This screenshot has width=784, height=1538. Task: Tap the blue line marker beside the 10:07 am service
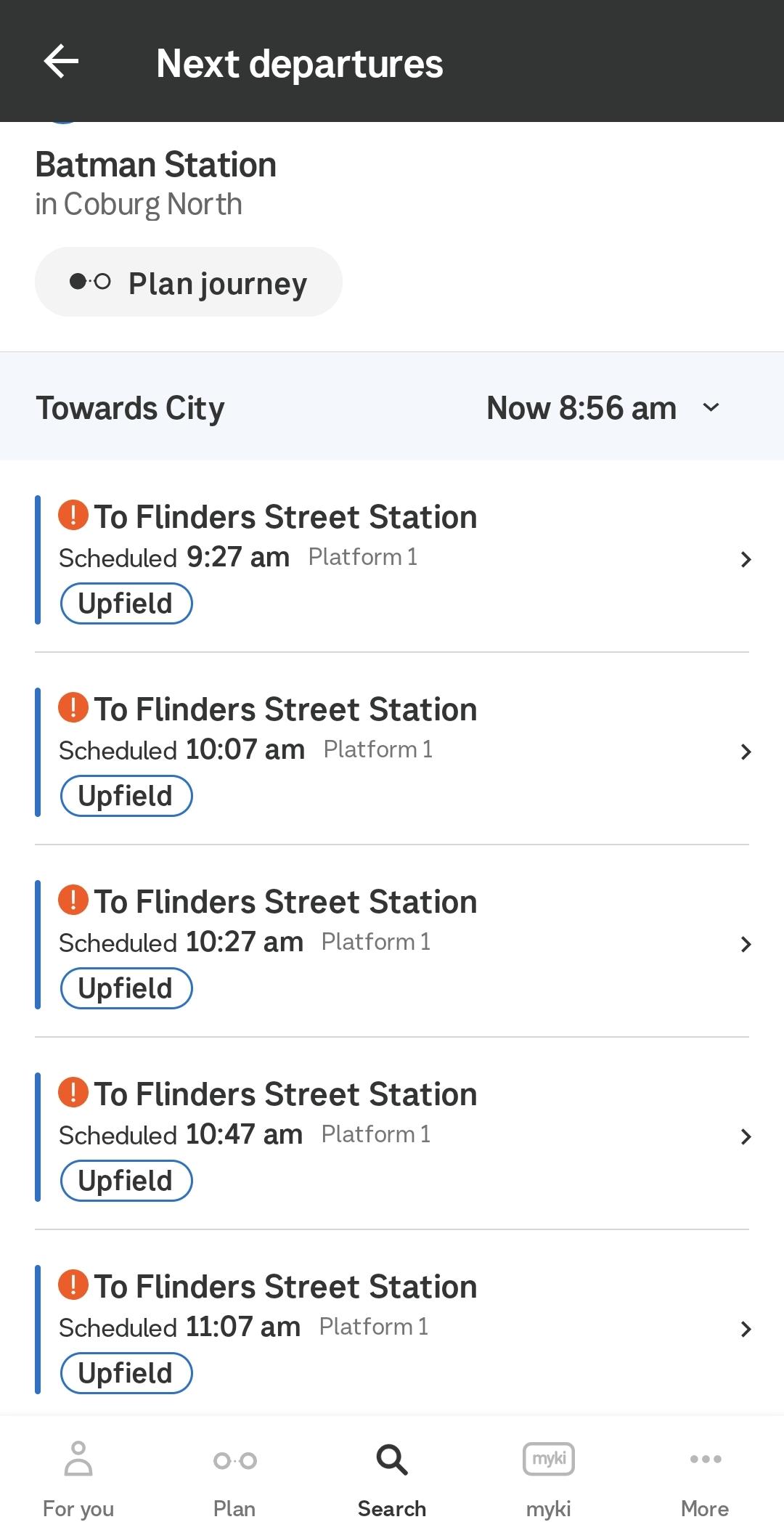pyautogui.click(x=38, y=752)
